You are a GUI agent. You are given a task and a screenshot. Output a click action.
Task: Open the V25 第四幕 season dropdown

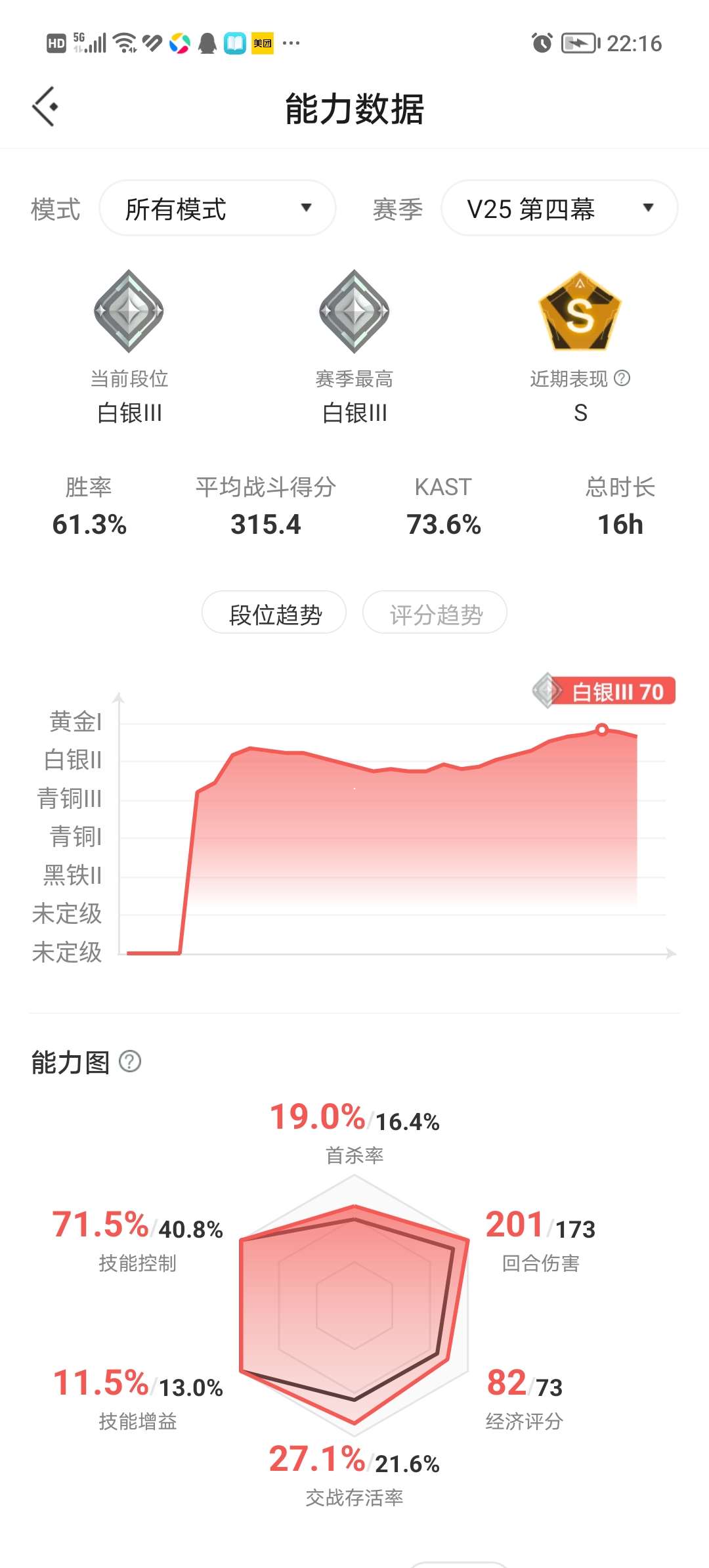click(559, 208)
